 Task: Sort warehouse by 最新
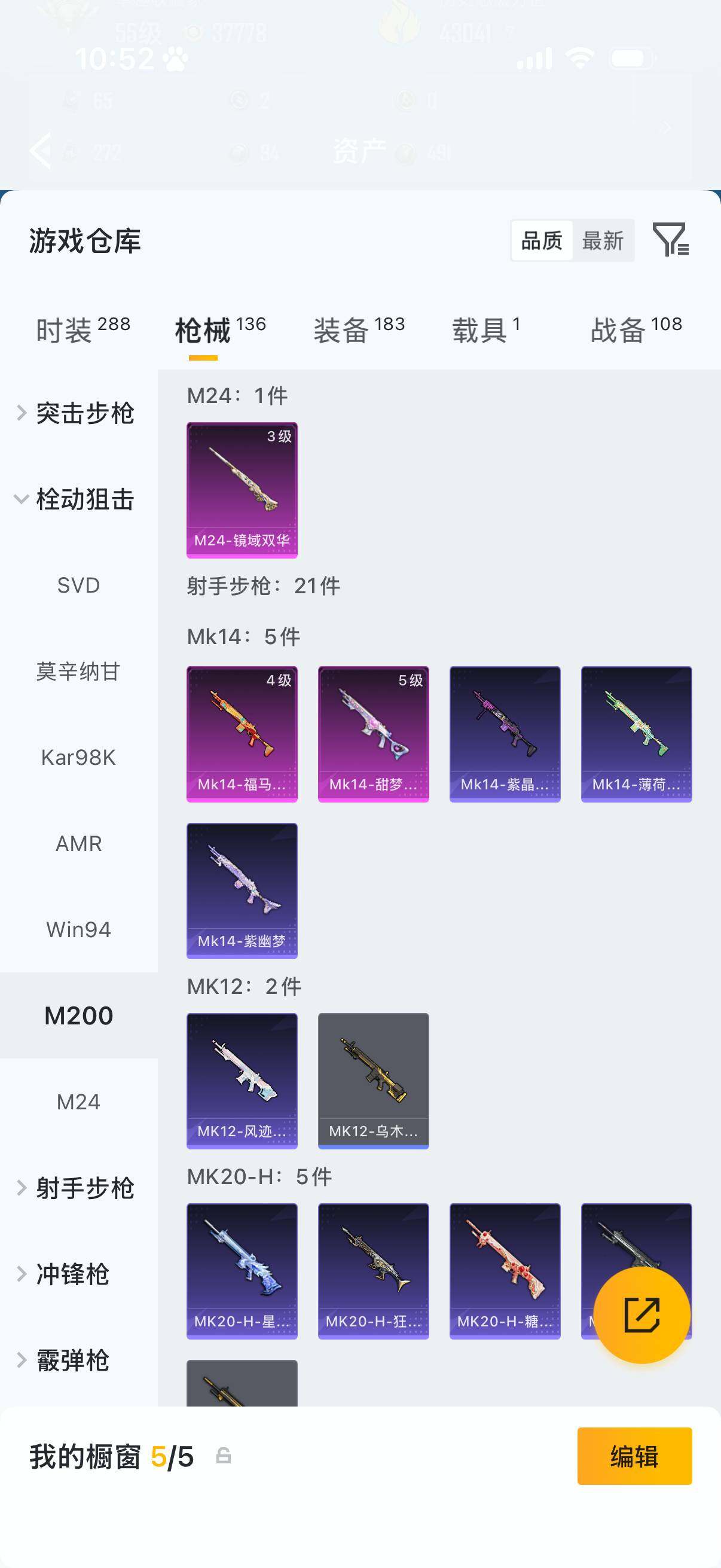603,241
